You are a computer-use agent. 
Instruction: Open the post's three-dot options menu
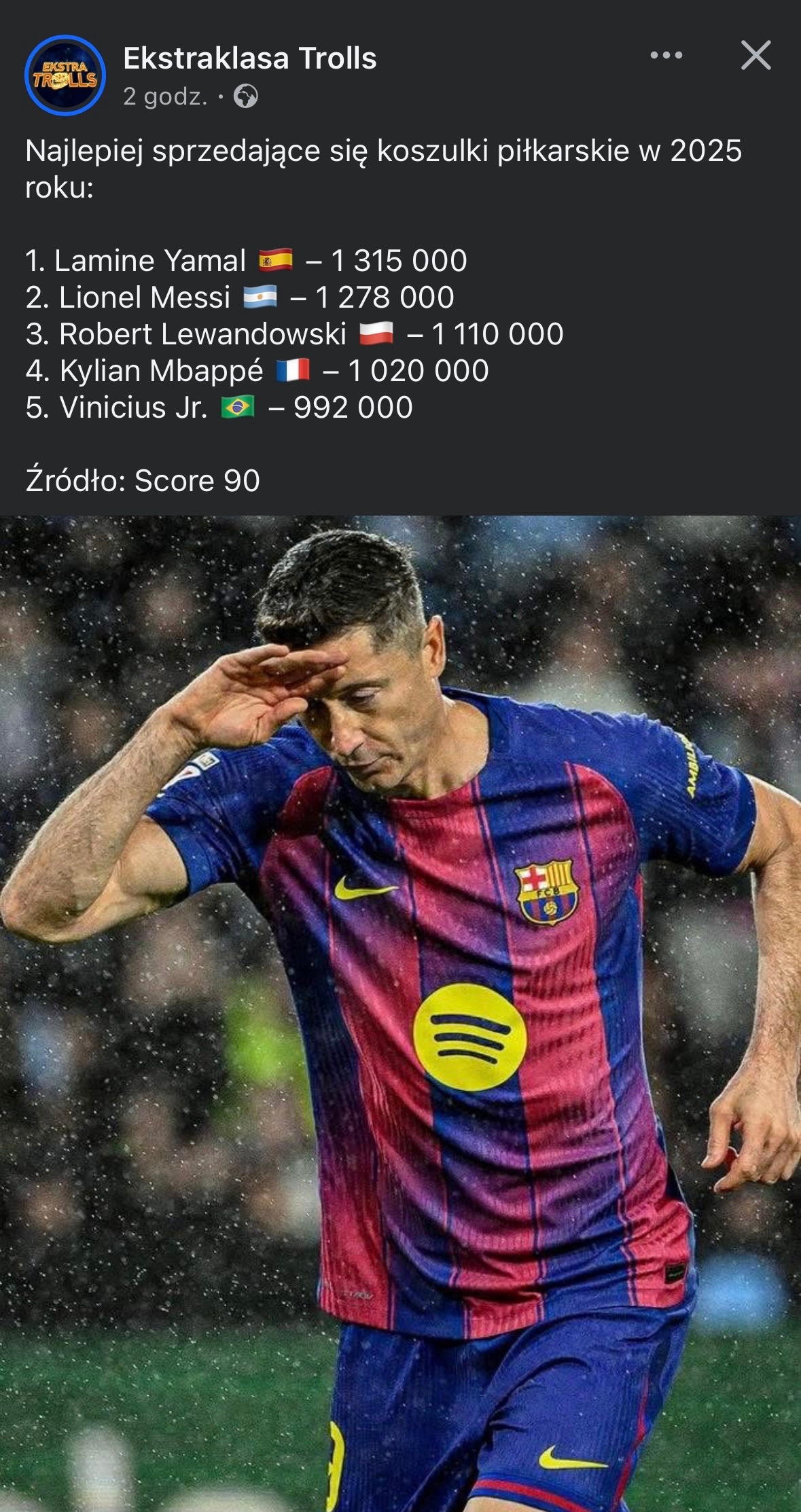pyautogui.click(x=666, y=56)
